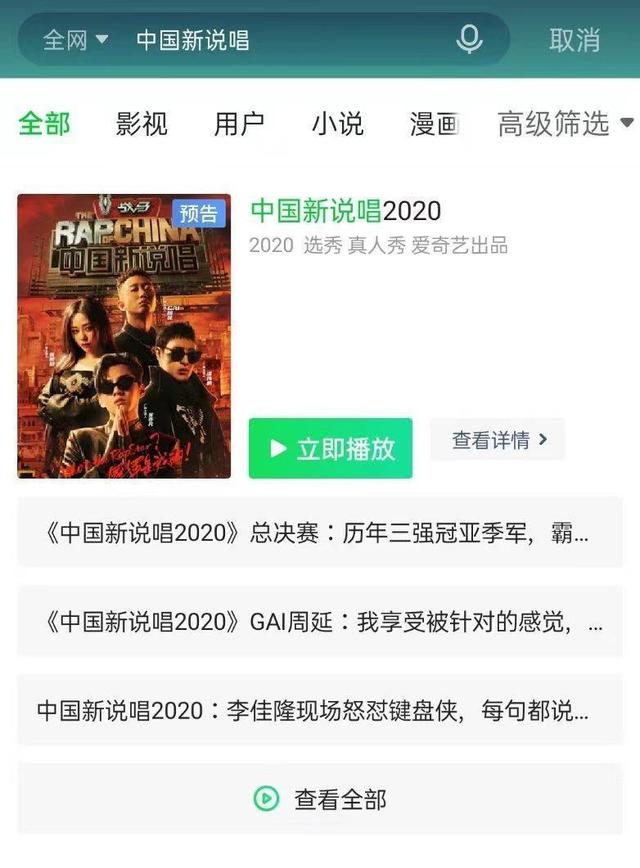Cancel the search with 取消

574,40
